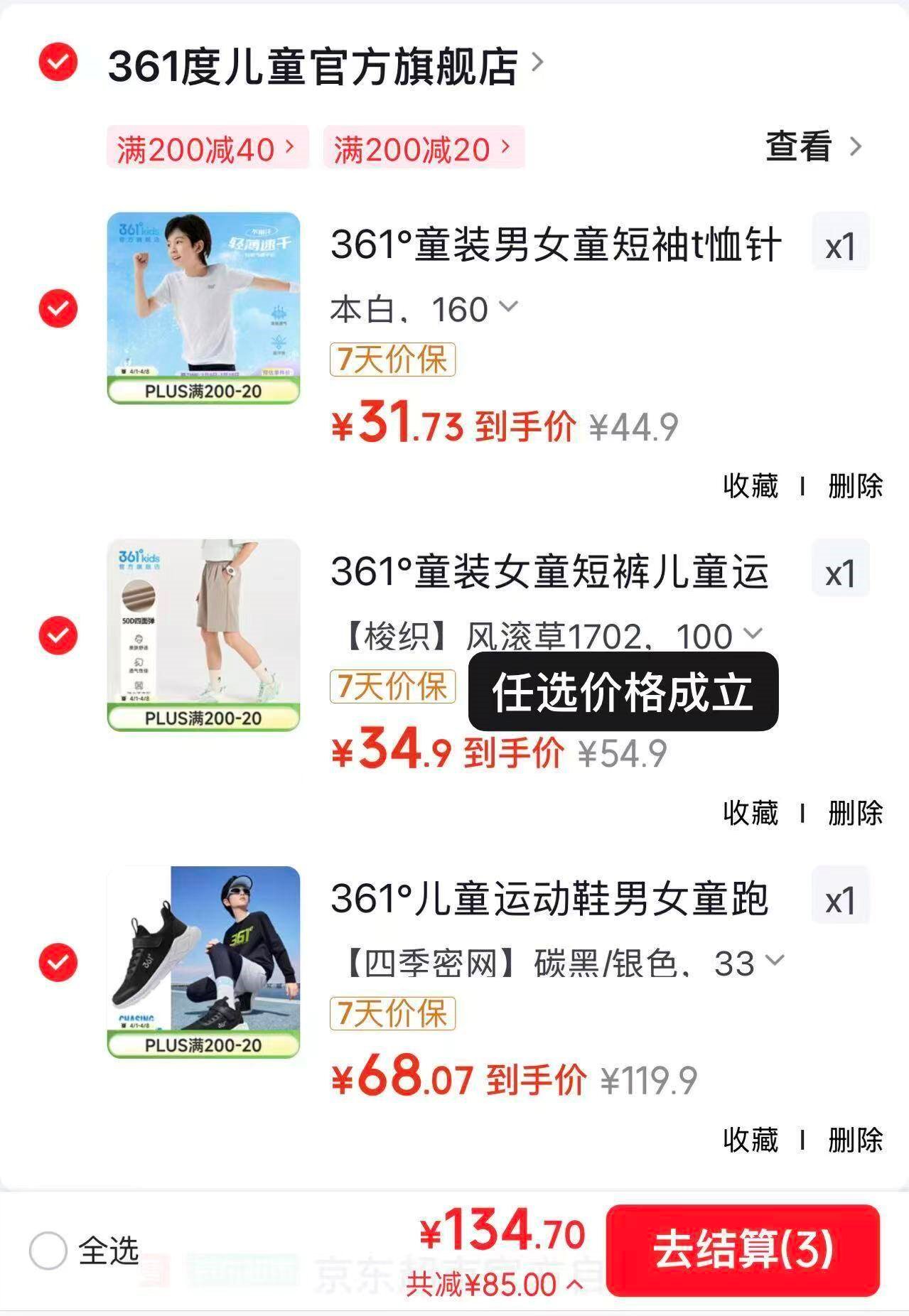Screen dimensions: 909x1316
Task: Open the 361度儿童官方旗舰店 store page
Action: (314, 66)
